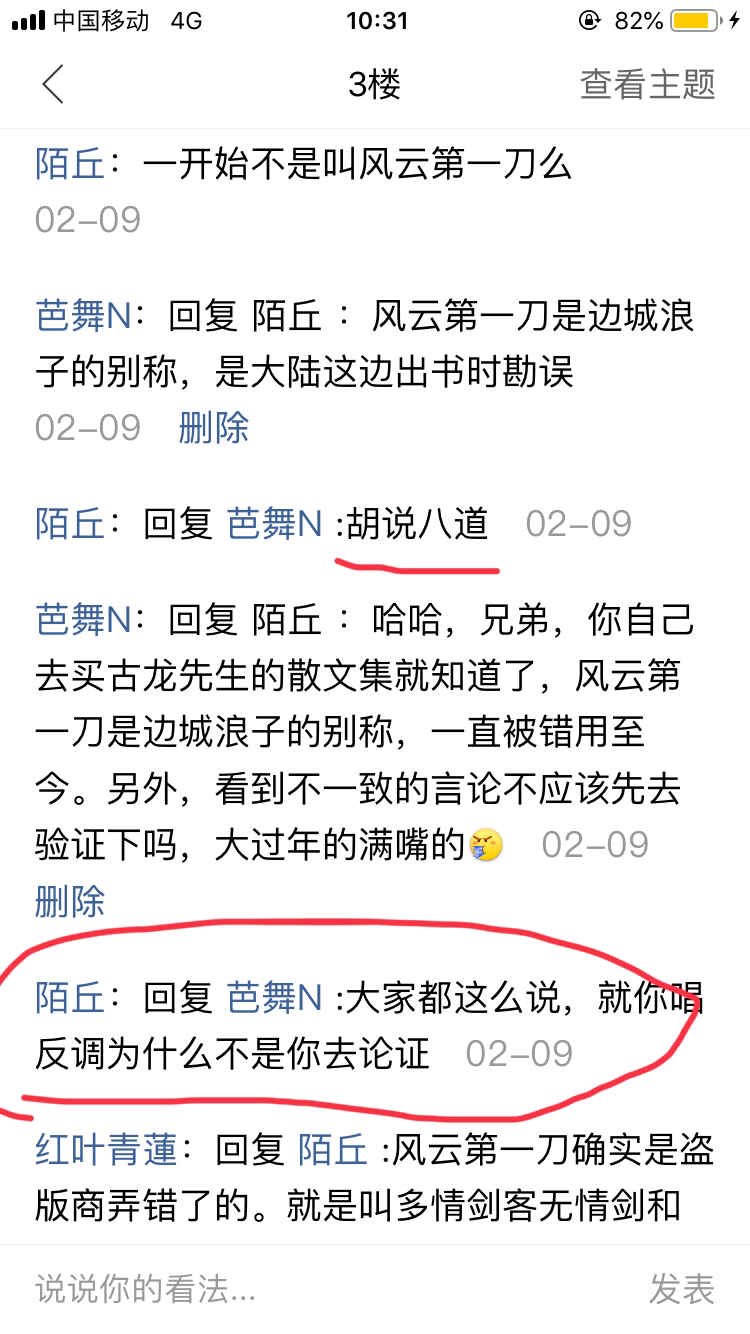Image resolution: width=750 pixels, height=1334 pixels.
Task: Post the comment with 发表
Action: [682, 1289]
